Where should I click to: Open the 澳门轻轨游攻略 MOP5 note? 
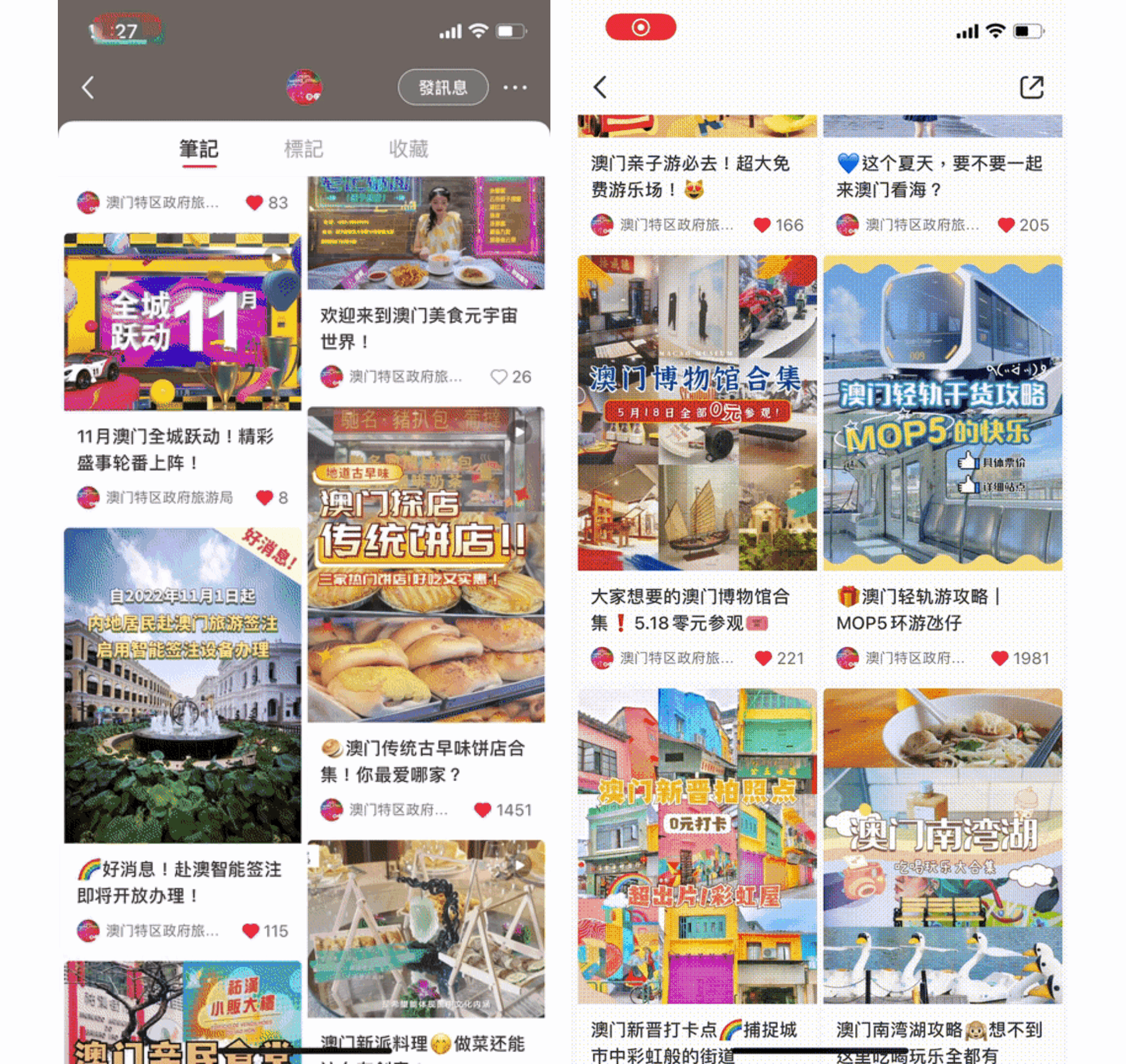(x=942, y=413)
